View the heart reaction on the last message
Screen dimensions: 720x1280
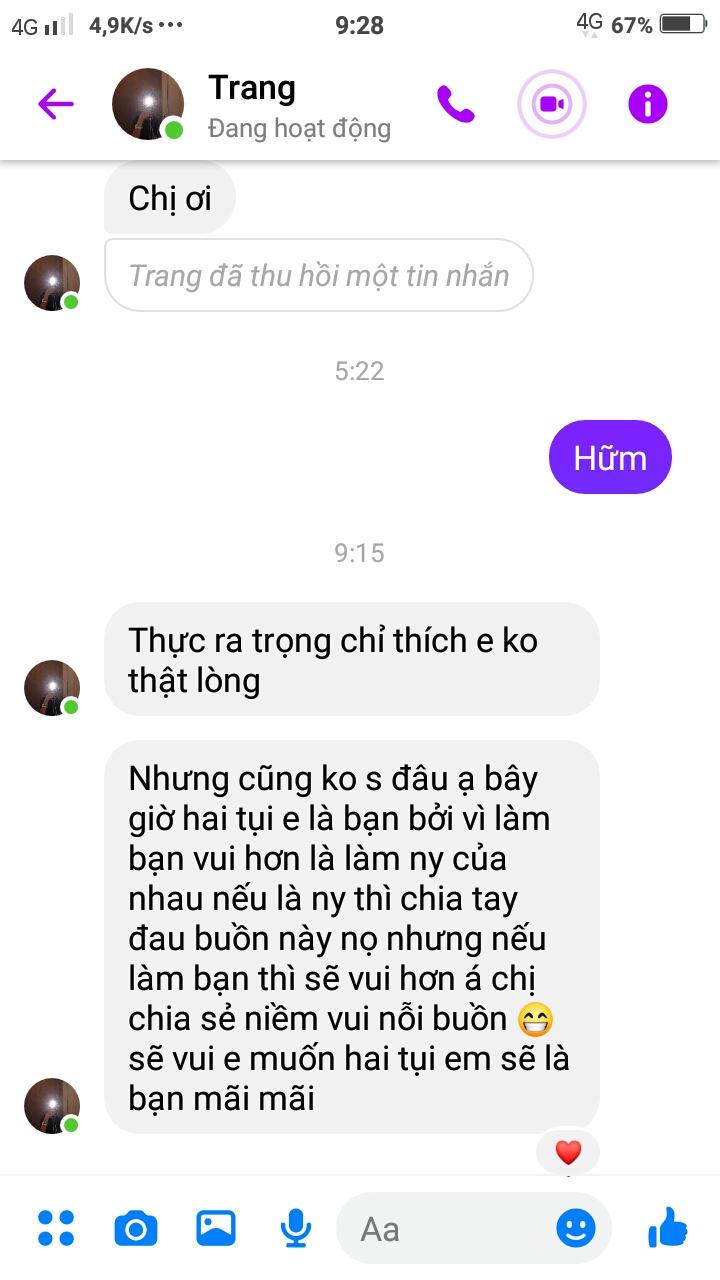568,1152
